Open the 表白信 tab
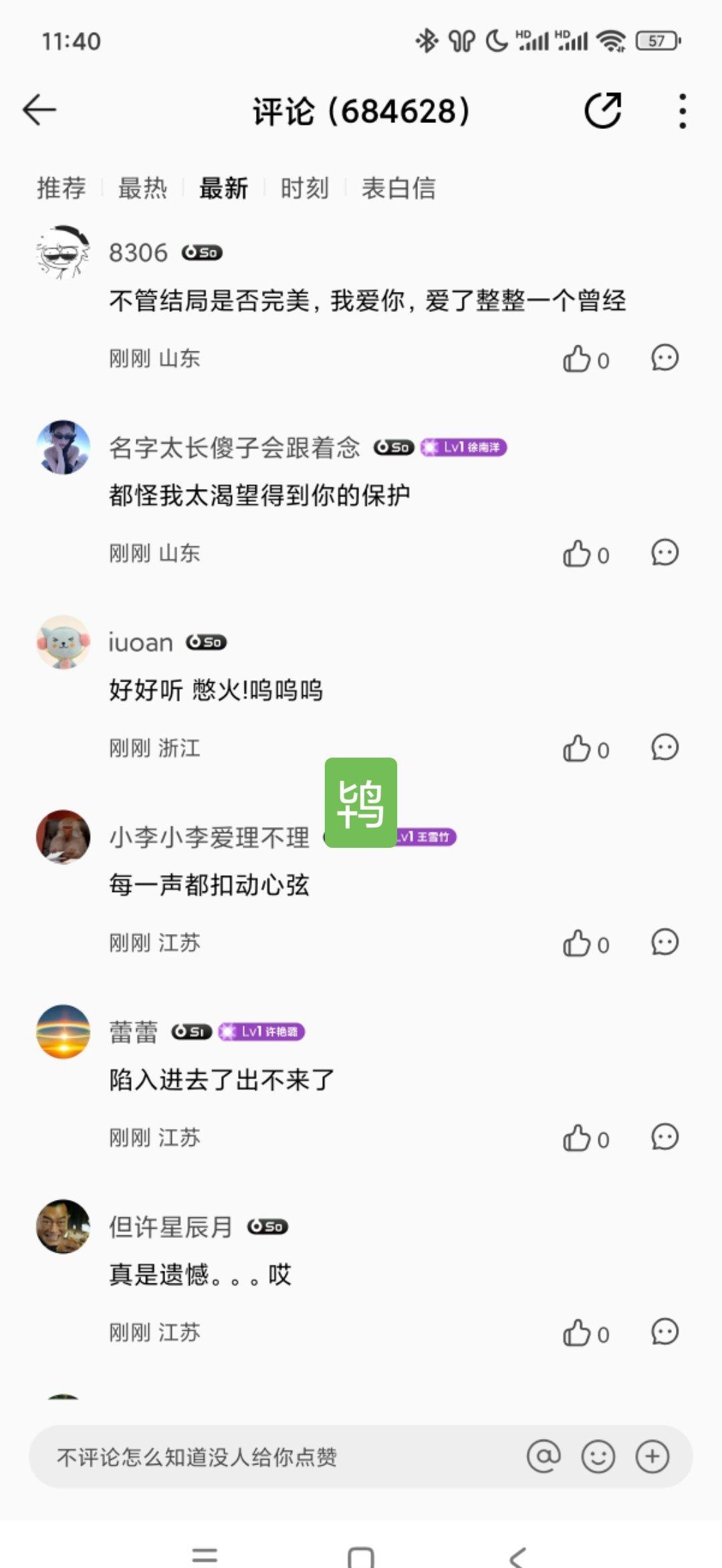This screenshot has height=1568, width=722. (398, 188)
